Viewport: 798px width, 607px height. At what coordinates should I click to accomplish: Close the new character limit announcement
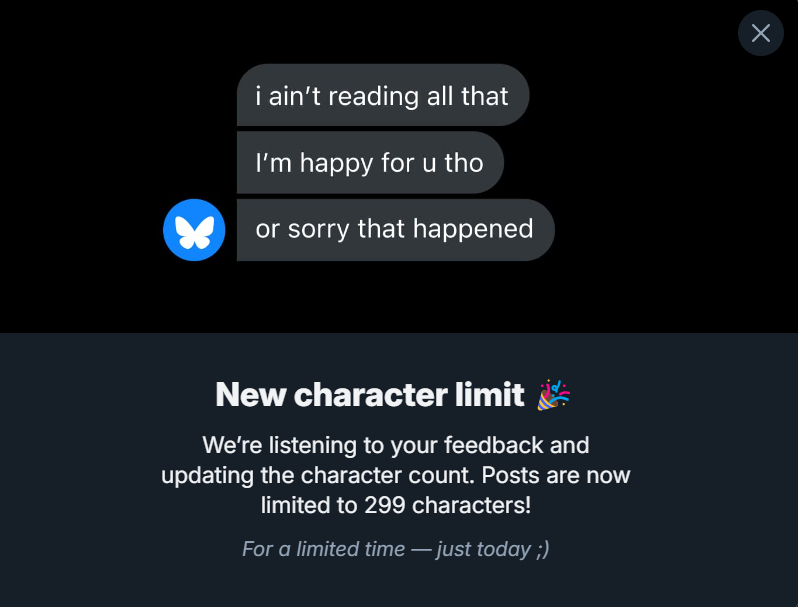[x=760, y=33]
